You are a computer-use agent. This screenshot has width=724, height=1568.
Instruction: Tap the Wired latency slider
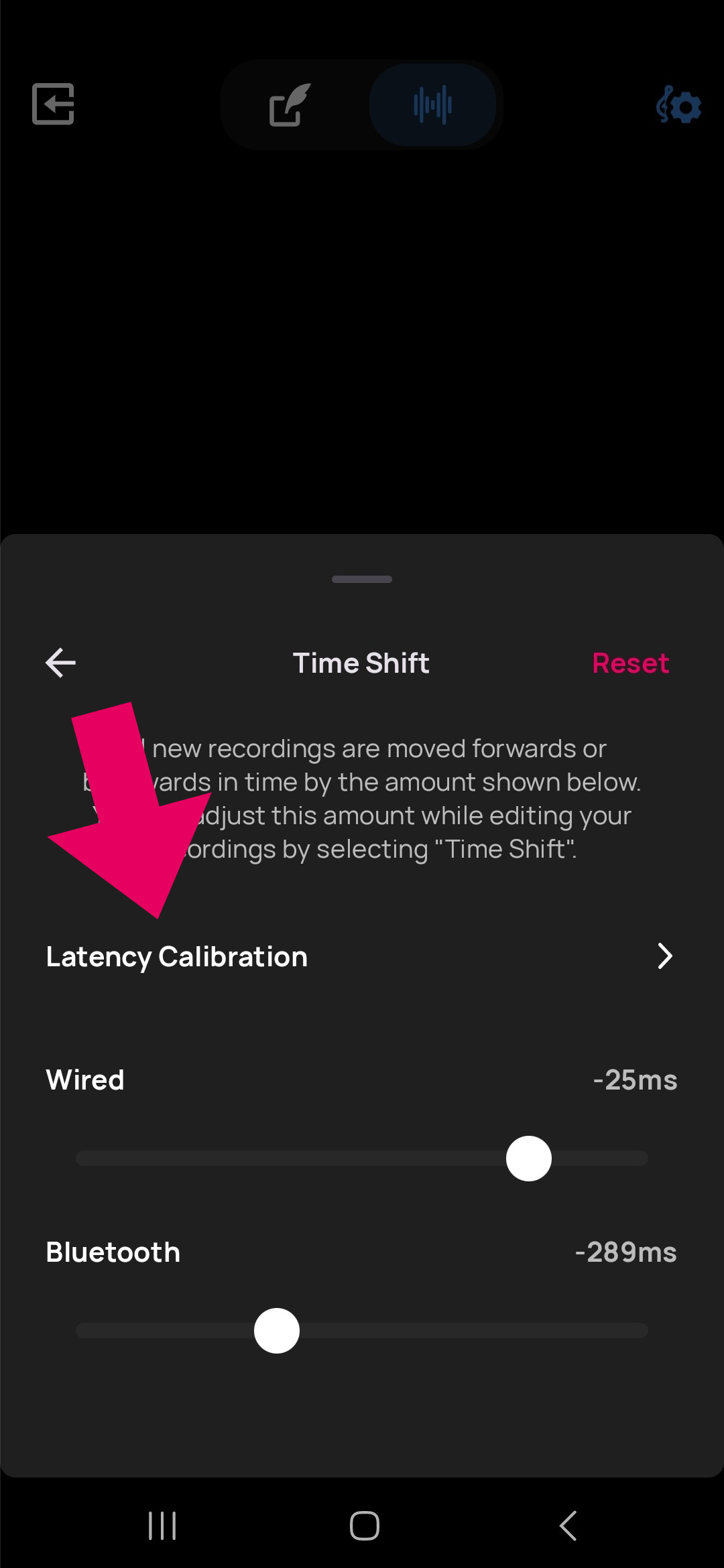tap(528, 1159)
